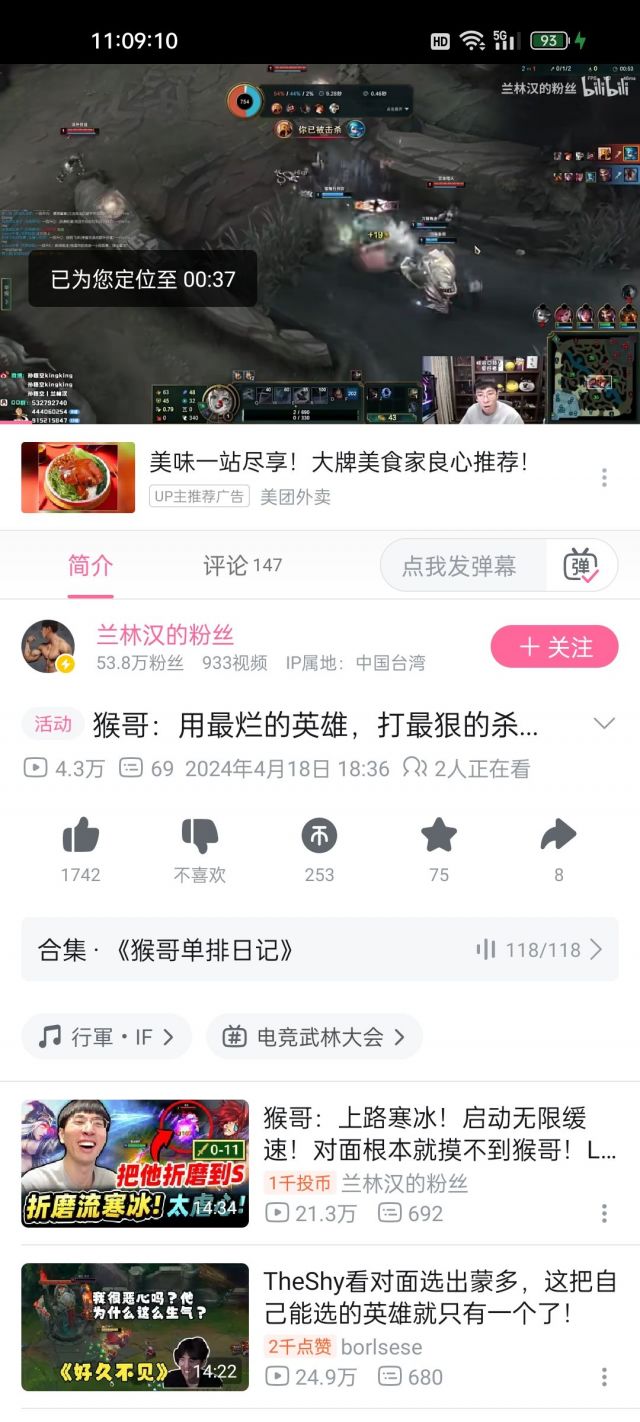Share this video using the arrow icon
Screen dimensions: 640x1422
558,836
